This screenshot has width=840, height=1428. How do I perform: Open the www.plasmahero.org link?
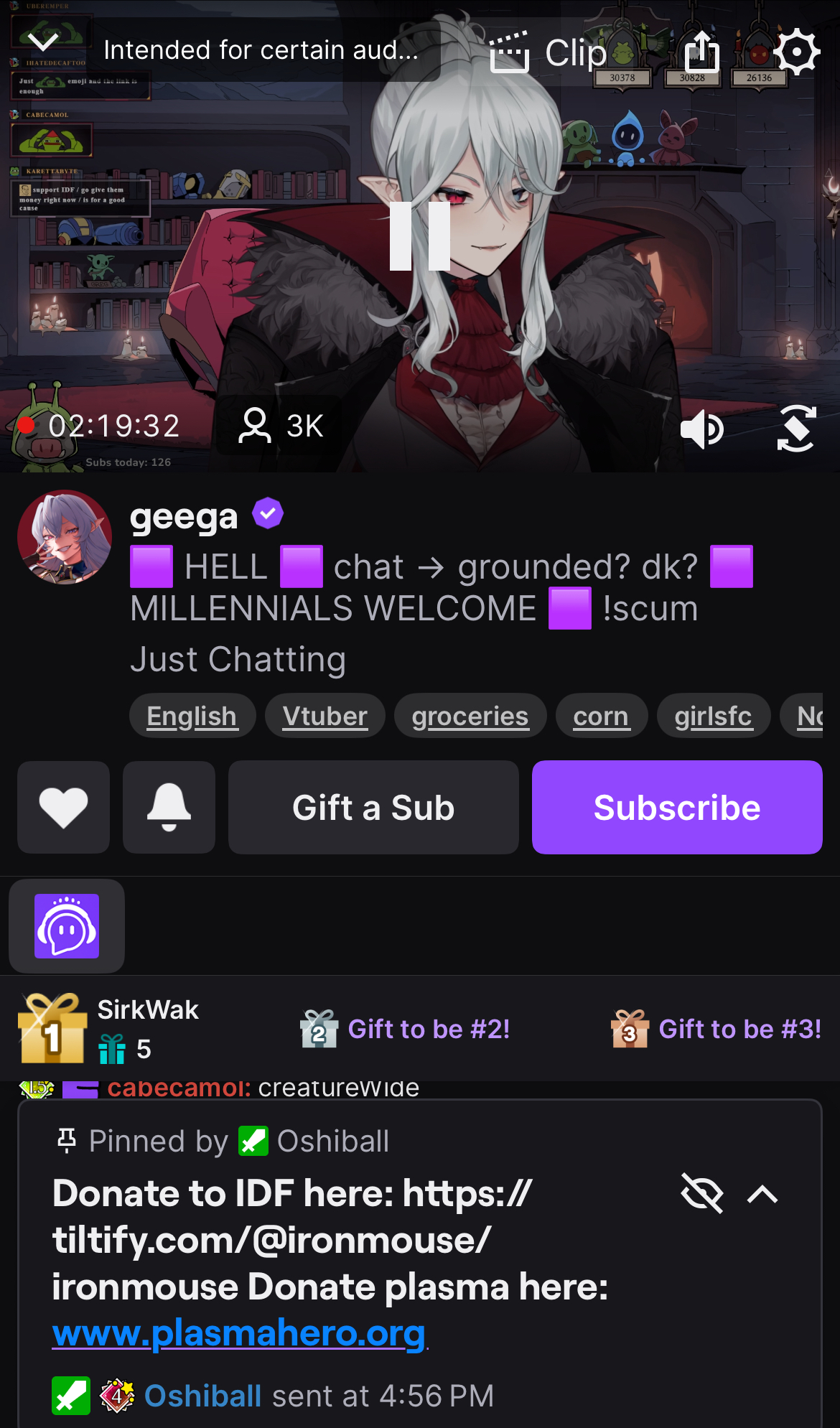pyautogui.click(x=239, y=1333)
